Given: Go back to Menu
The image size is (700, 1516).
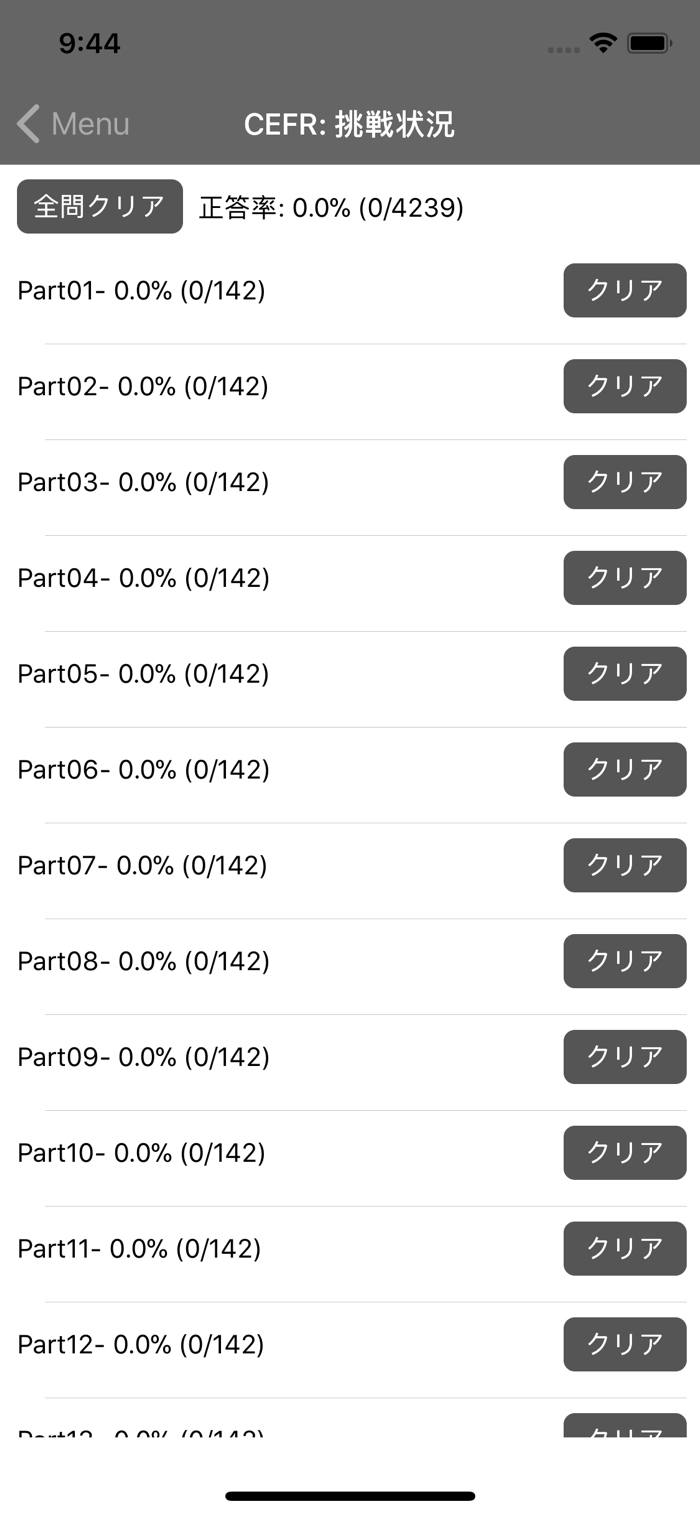Looking at the screenshot, I should tap(74, 124).
